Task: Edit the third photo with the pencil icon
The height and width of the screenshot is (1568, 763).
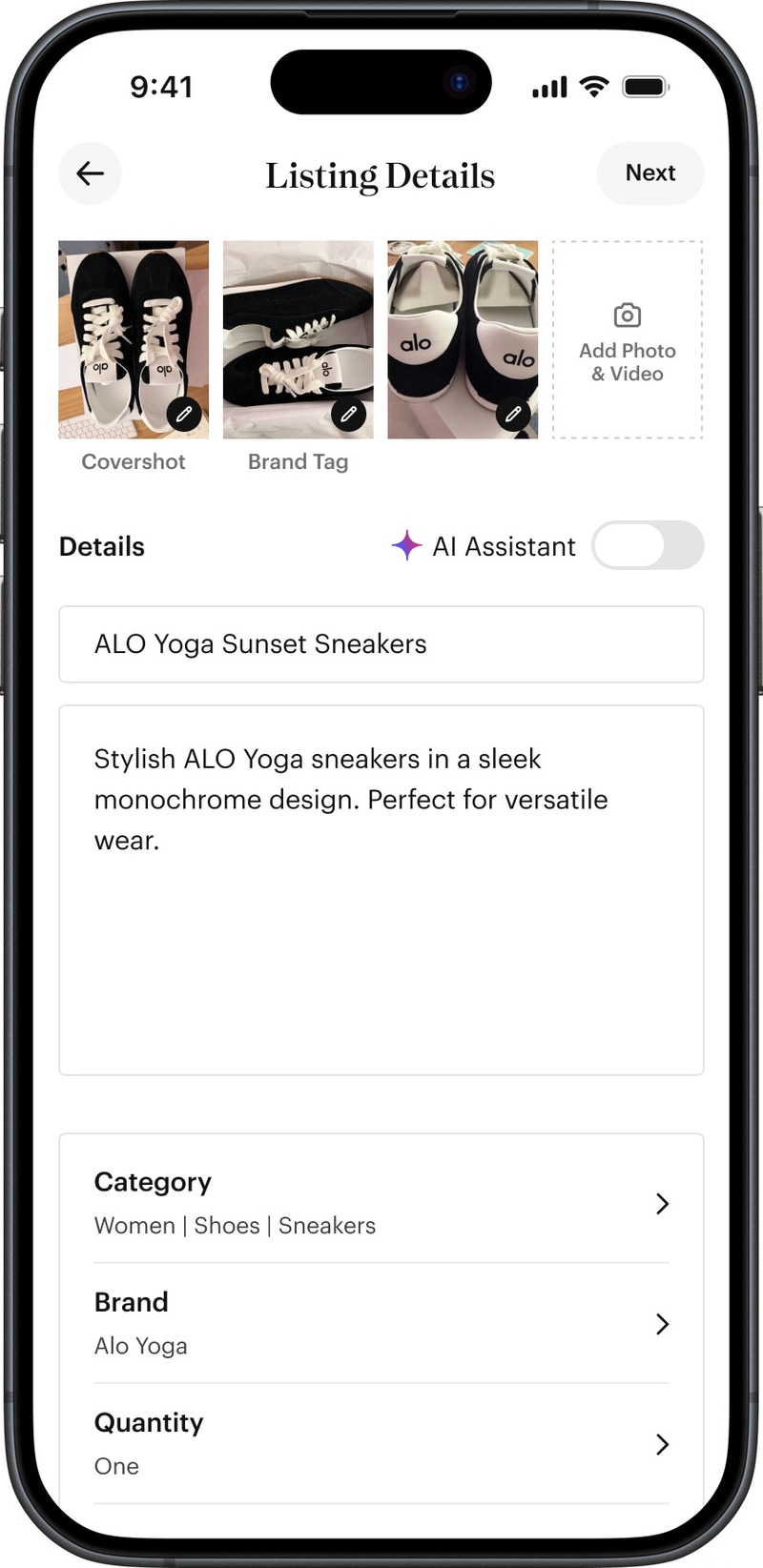Action: [x=513, y=415]
